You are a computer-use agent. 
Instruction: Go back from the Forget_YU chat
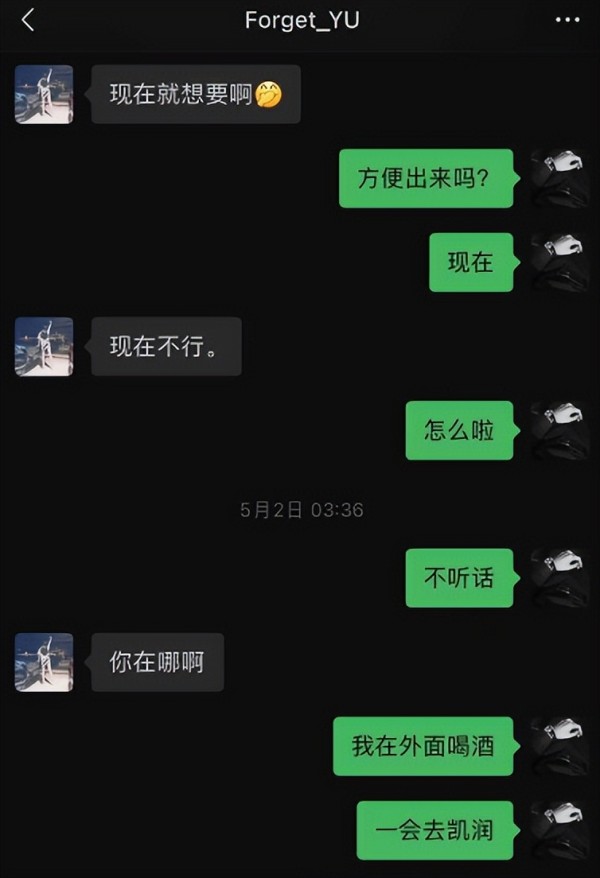coord(27,20)
